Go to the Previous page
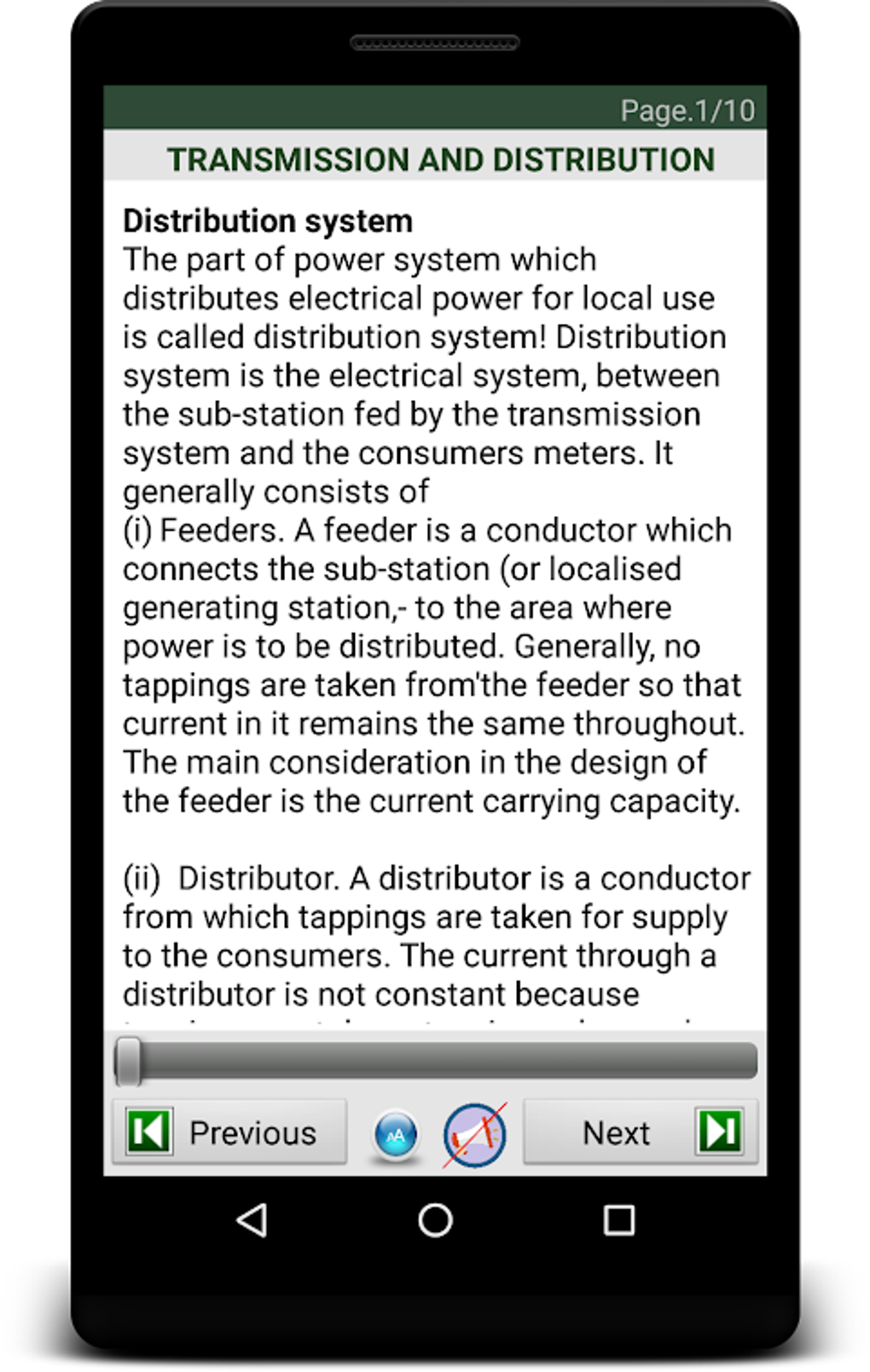Viewport: 870px width, 1372px height. click(229, 1132)
